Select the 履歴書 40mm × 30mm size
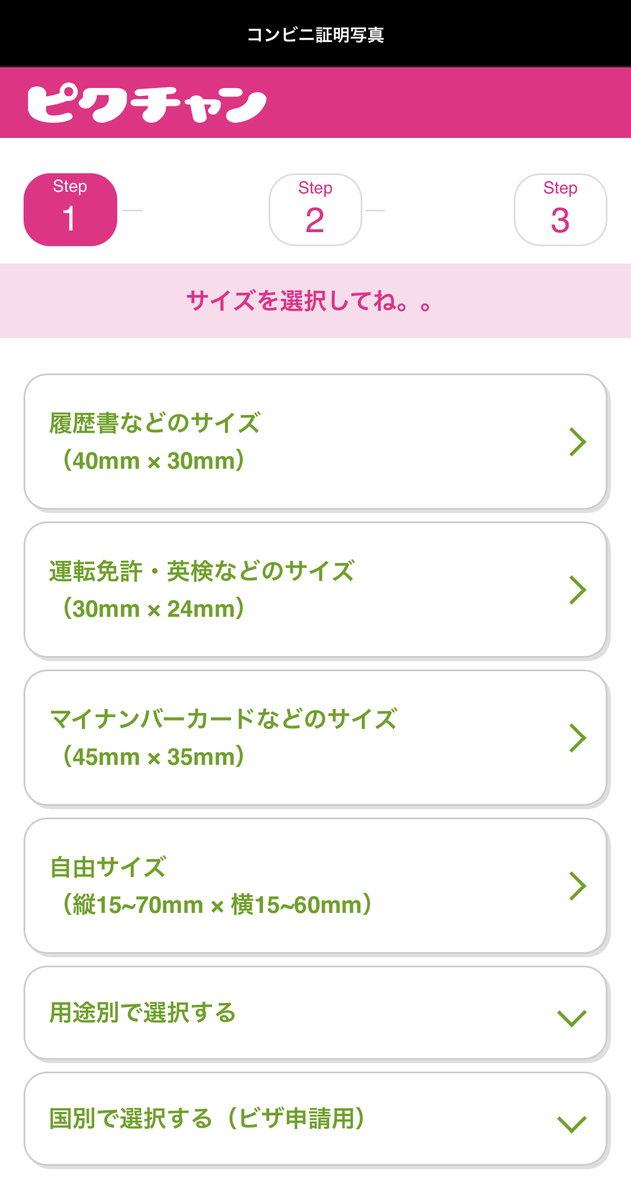 coord(315,441)
